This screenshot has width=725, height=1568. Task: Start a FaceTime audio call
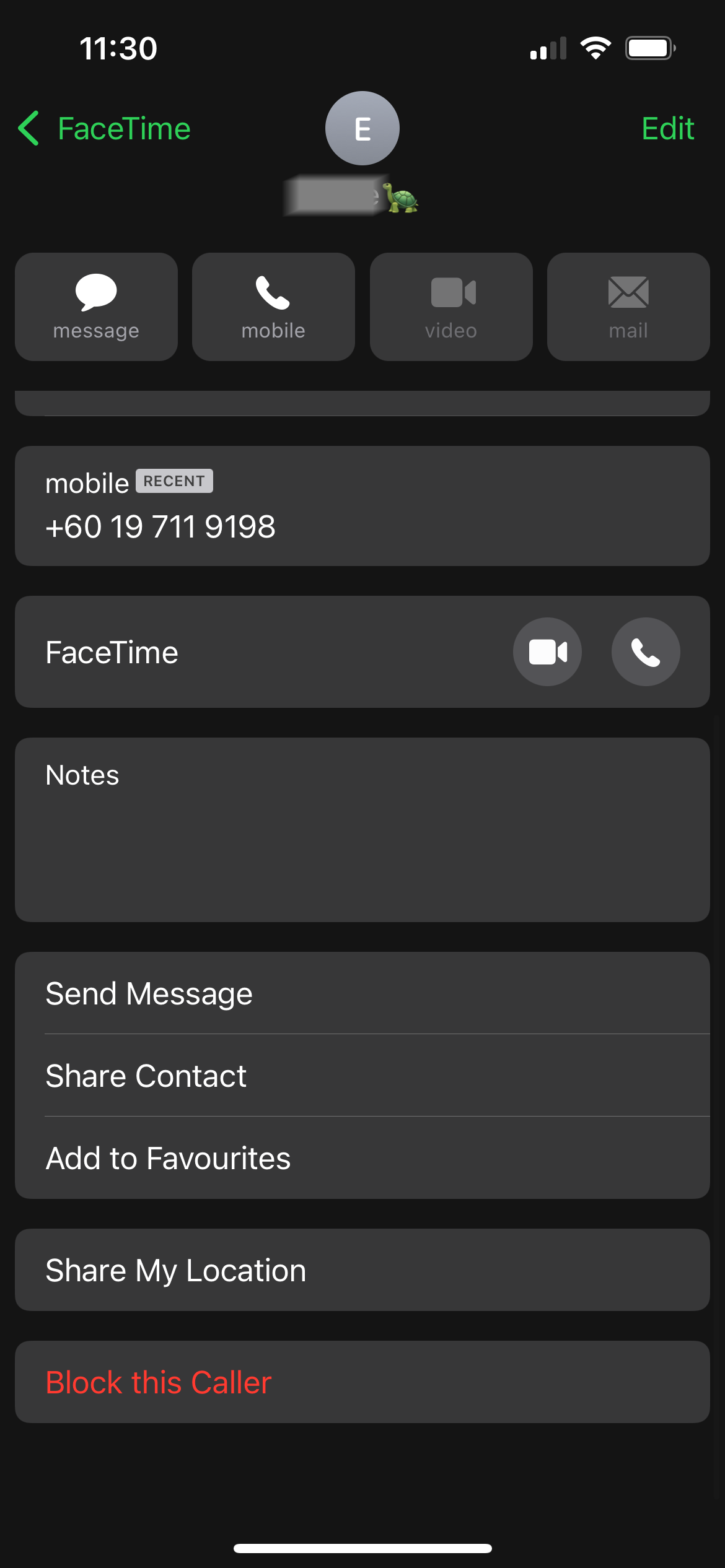tap(646, 651)
